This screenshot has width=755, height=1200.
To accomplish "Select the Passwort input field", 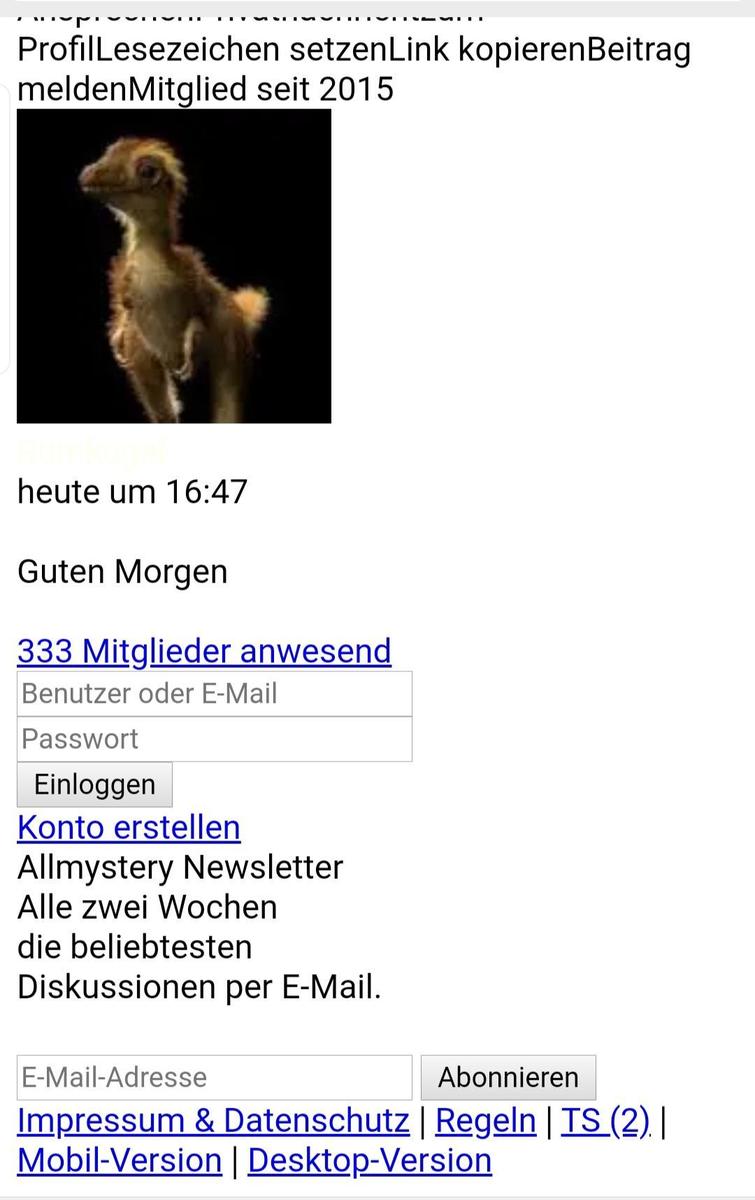I will point(214,739).
